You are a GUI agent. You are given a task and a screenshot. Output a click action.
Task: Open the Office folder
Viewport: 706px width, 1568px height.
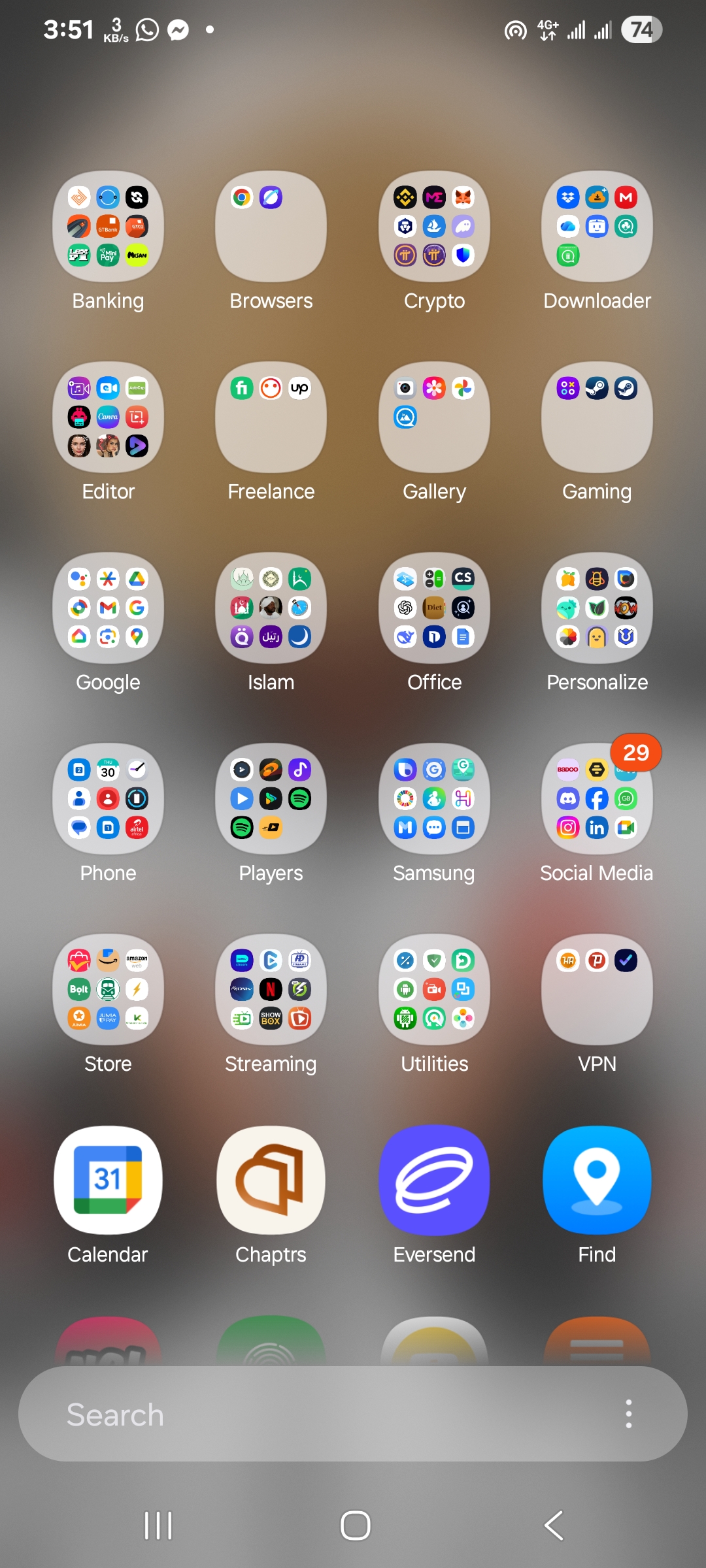(434, 608)
